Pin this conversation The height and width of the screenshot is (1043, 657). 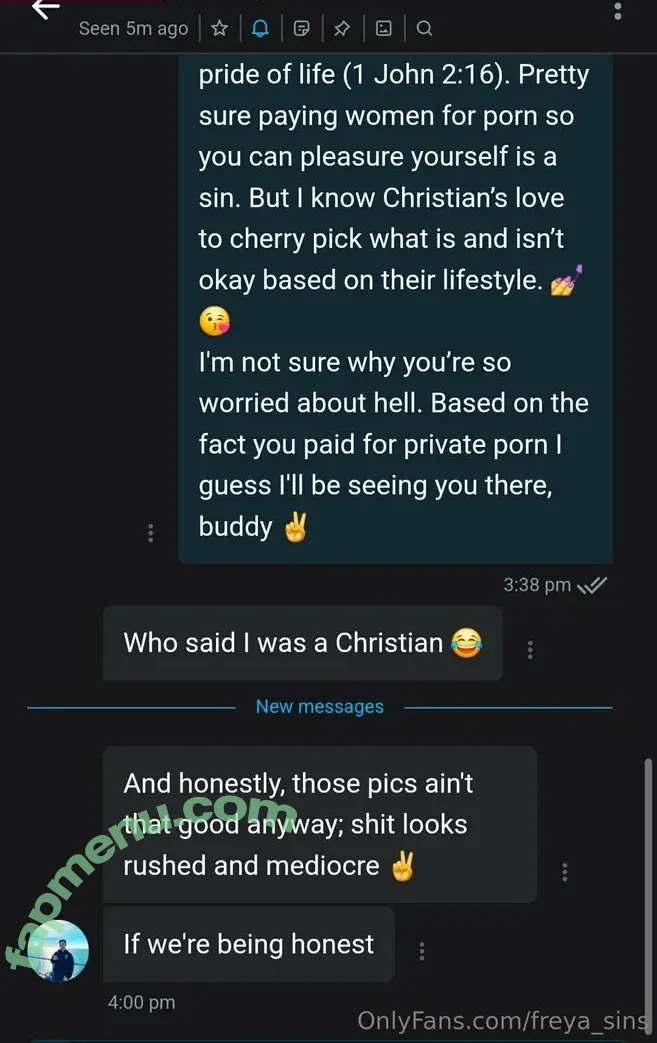pos(342,28)
